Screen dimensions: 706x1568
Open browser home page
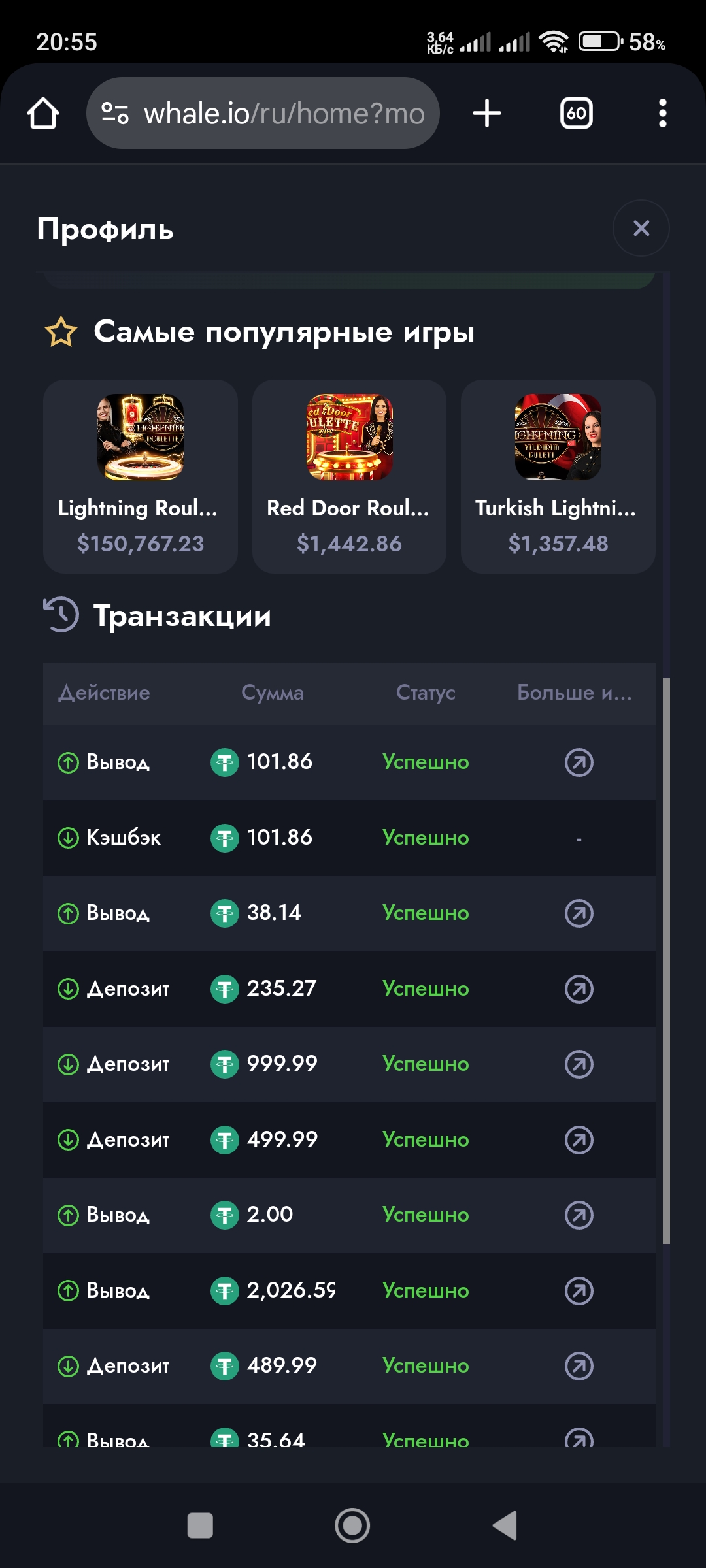(x=43, y=114)
